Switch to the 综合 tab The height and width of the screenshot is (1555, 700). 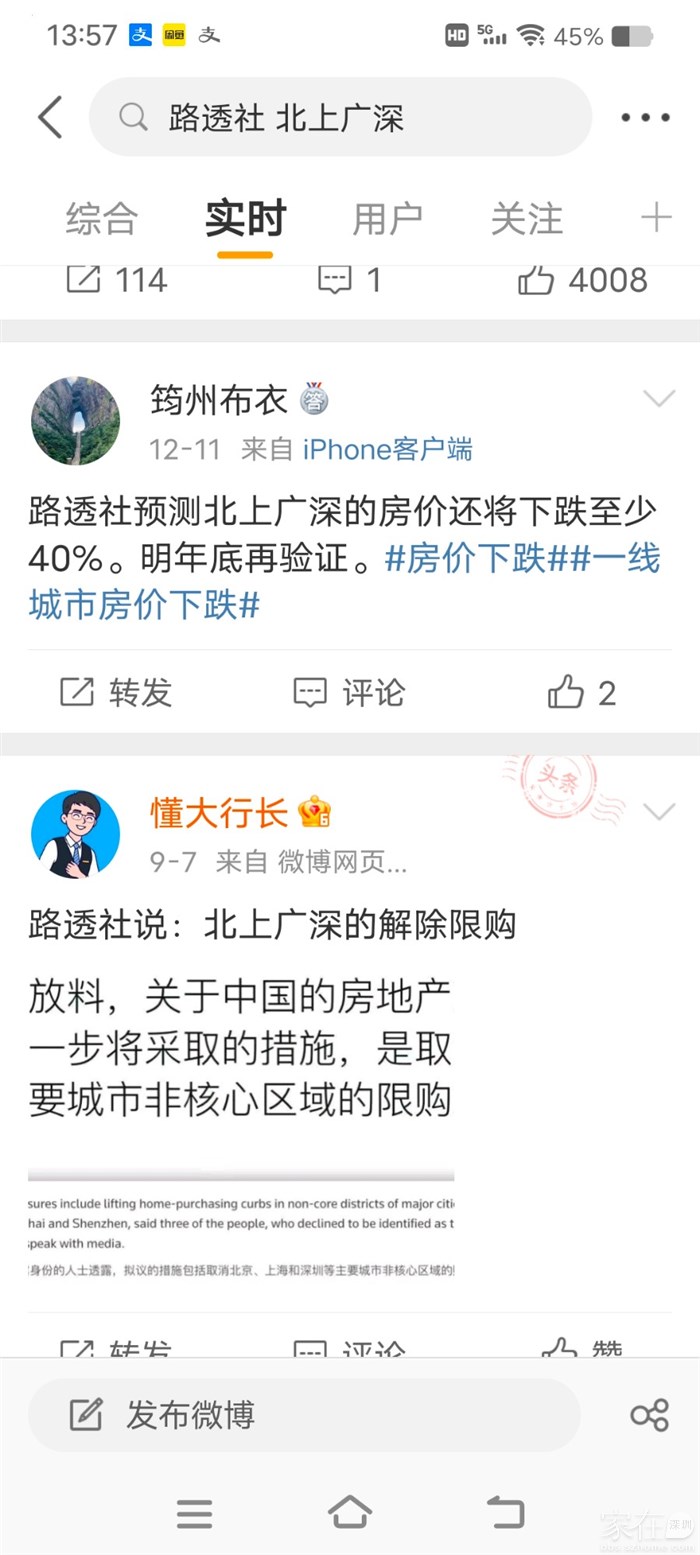pos(101,219)
